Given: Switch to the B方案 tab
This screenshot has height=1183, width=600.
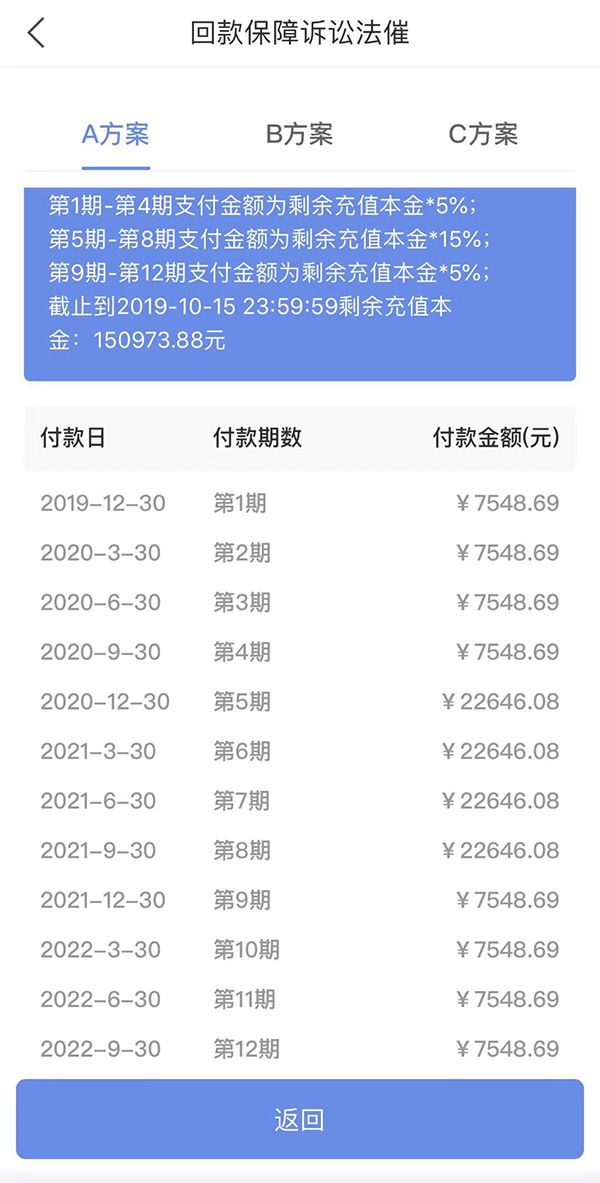Looking at the screenshot, I should [299, 135].
